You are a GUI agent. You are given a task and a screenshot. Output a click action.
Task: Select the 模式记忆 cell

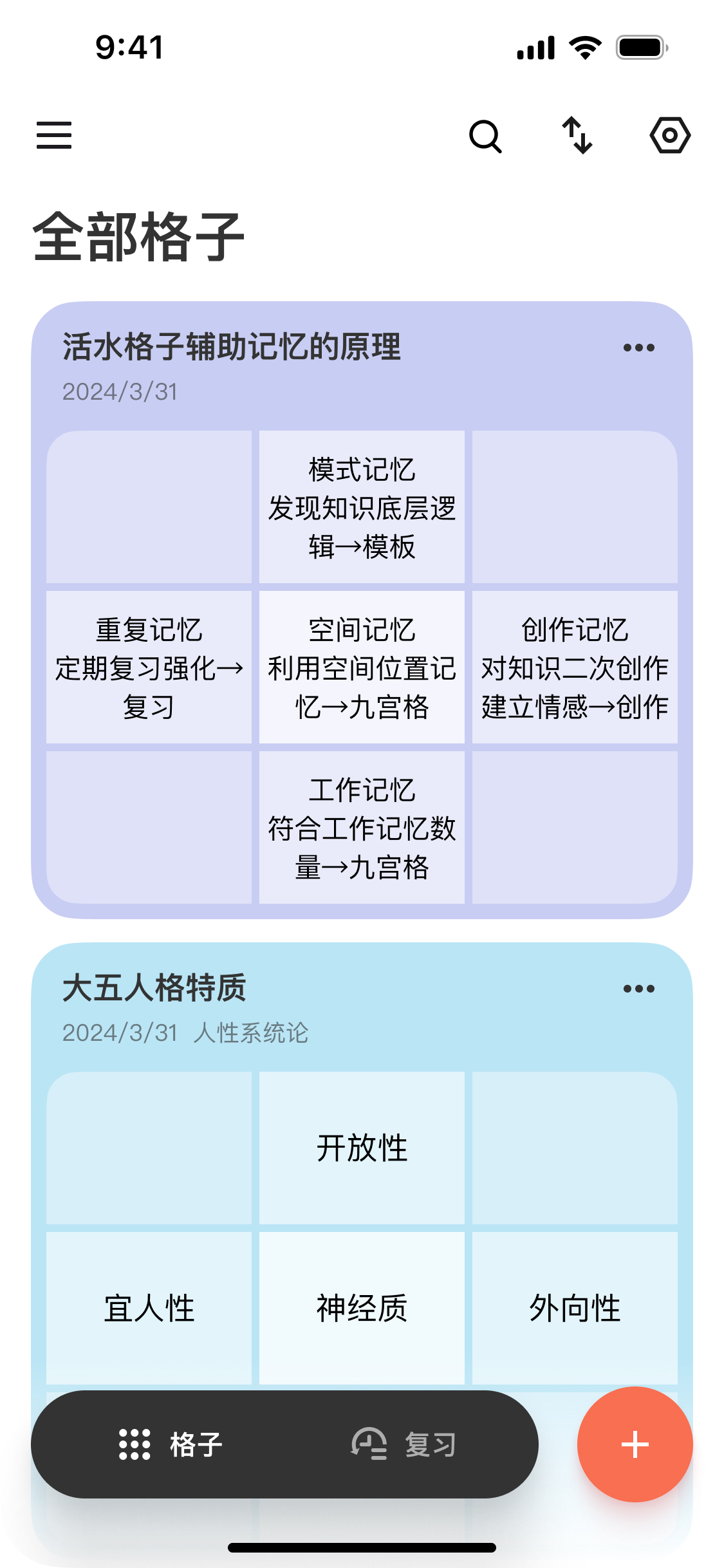362,507
